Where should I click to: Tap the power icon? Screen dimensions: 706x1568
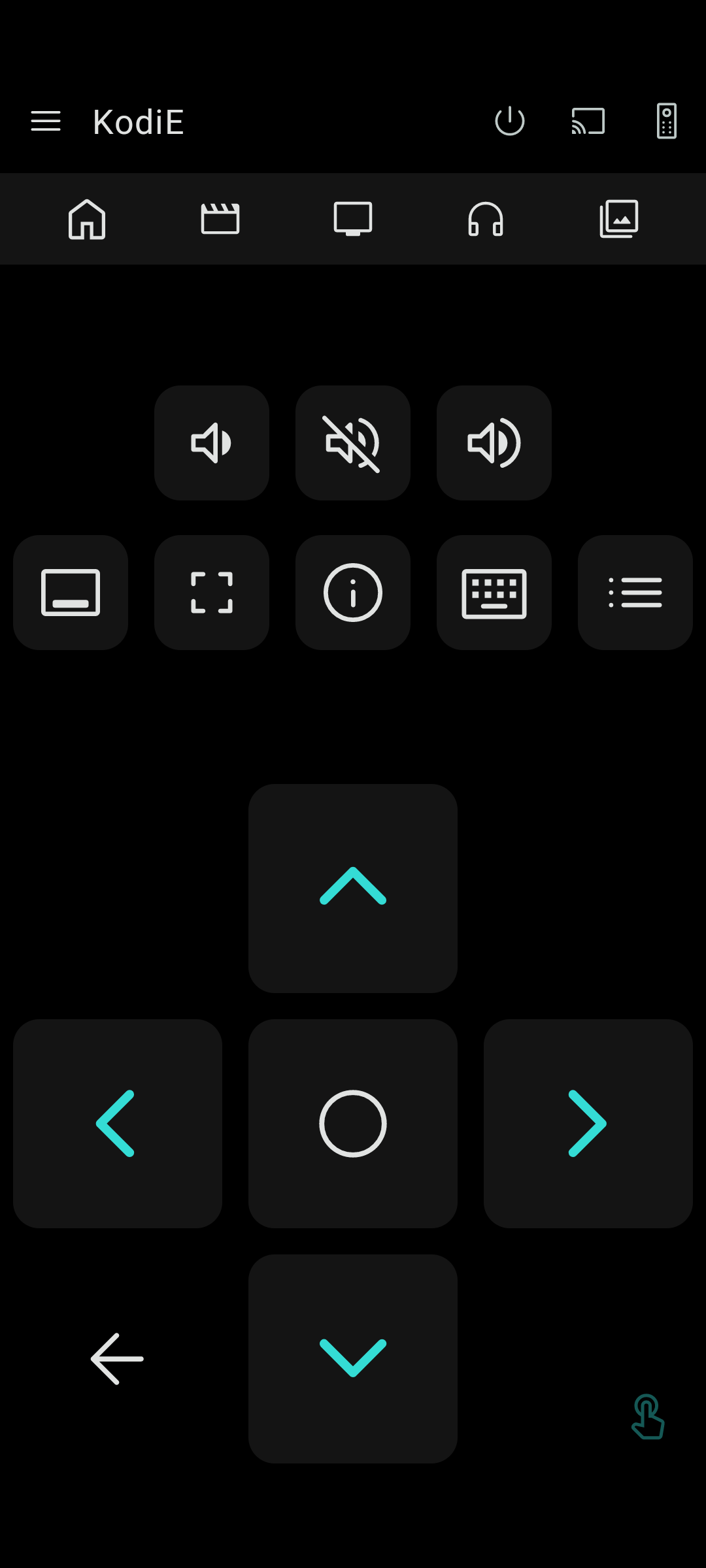pyautogui.click(x=510, y=122)
